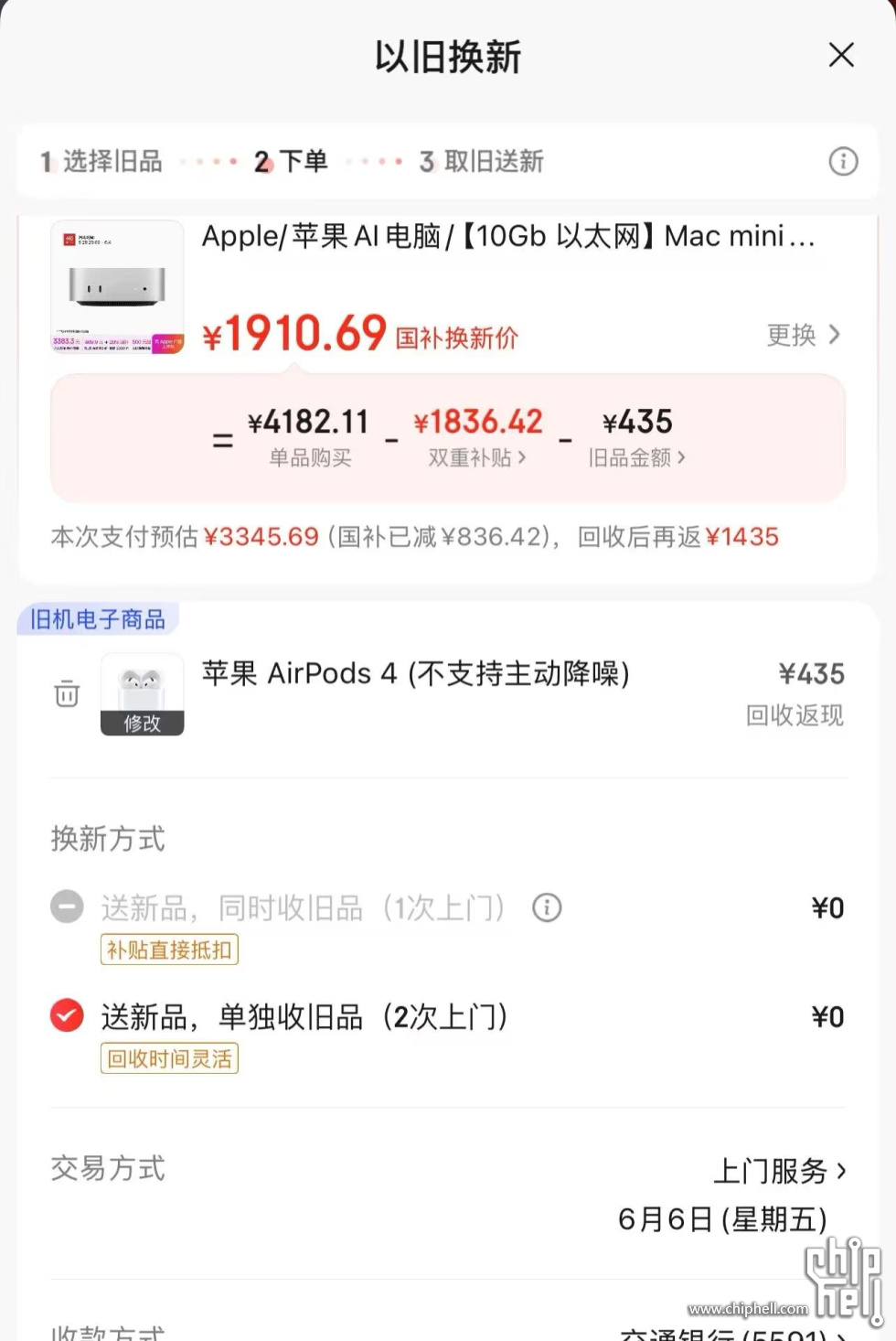The height and width of the screenshot is (1341, 896).
Task: Open info icon next to 1次上门 option
Action: (547, 907)
